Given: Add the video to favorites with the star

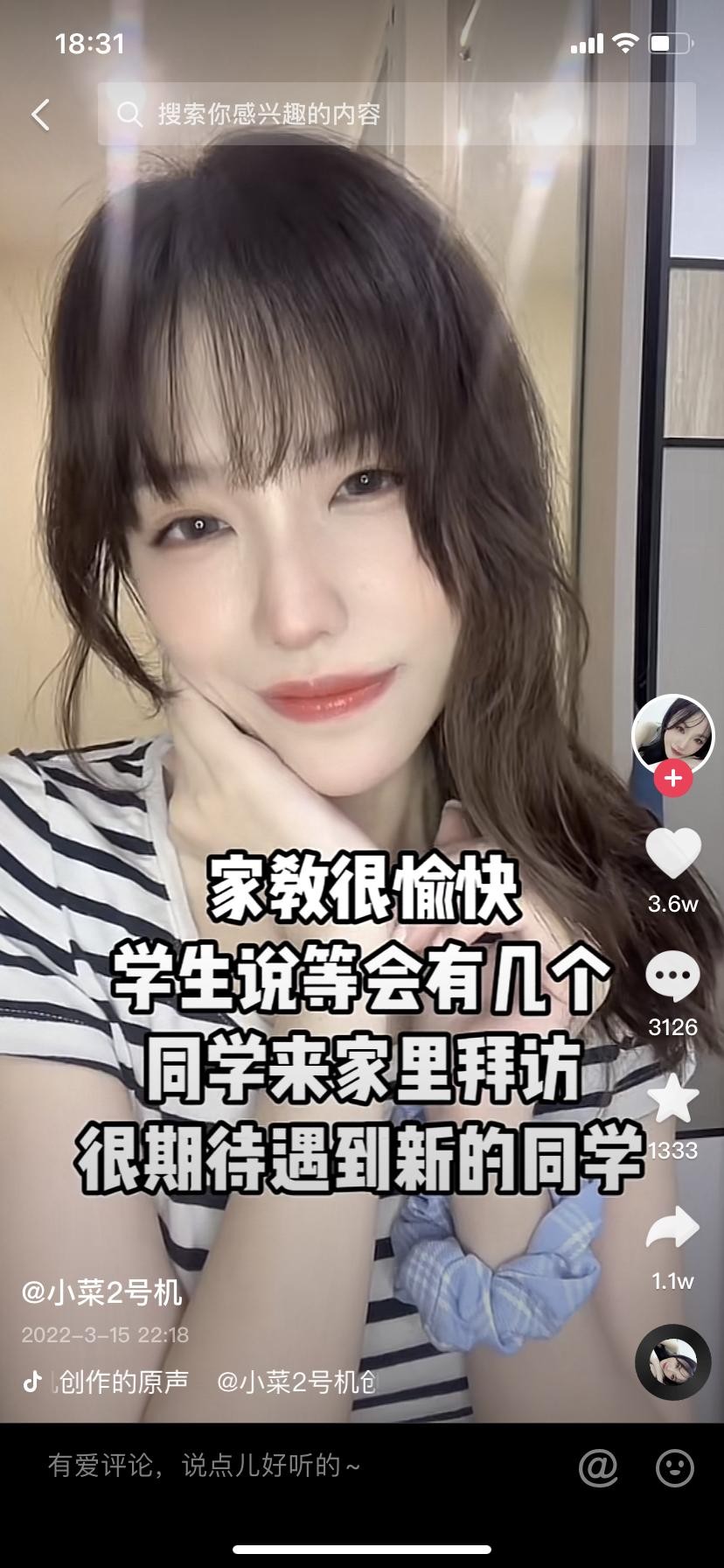Looking at the screenshot, I should [x=672, y=1100].
